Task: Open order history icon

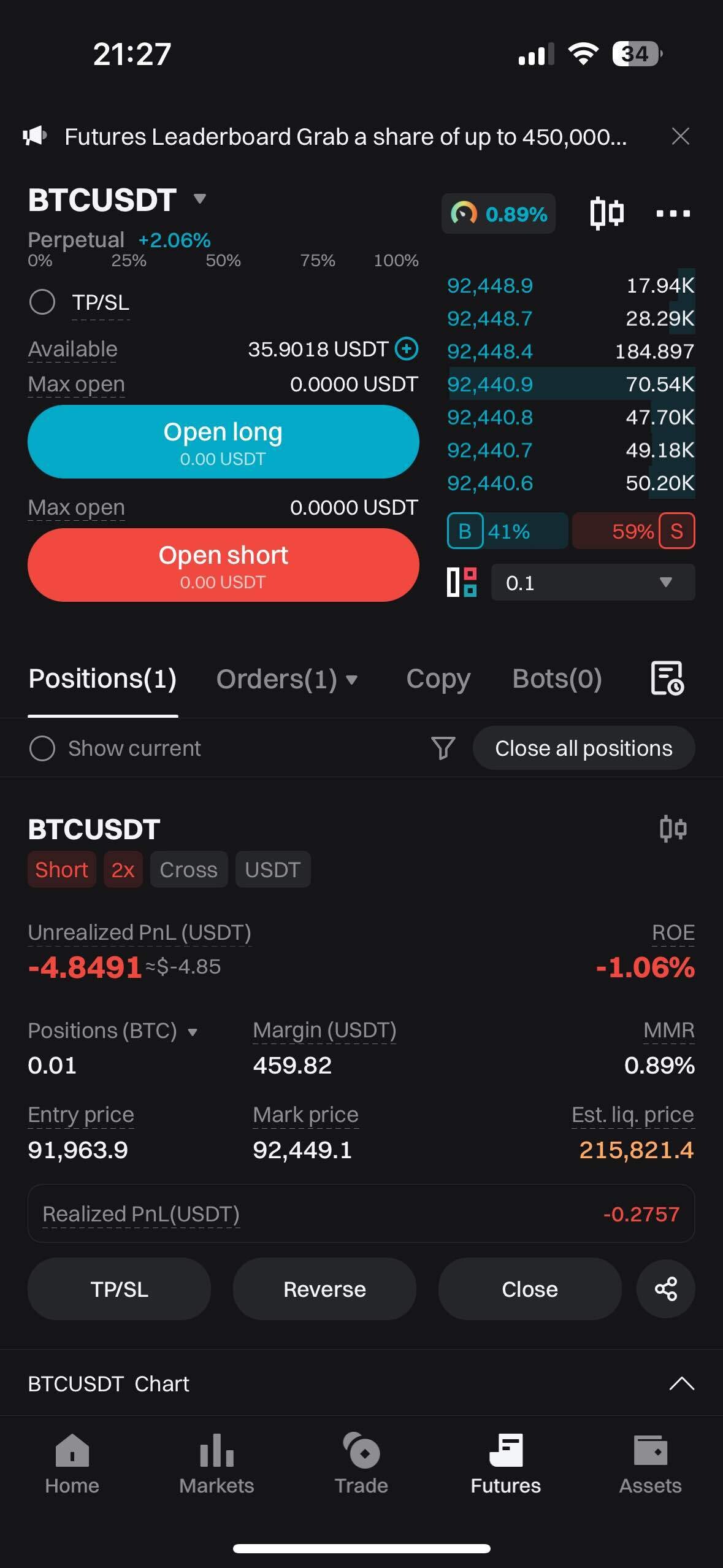Action: click(x=667, y=678)
